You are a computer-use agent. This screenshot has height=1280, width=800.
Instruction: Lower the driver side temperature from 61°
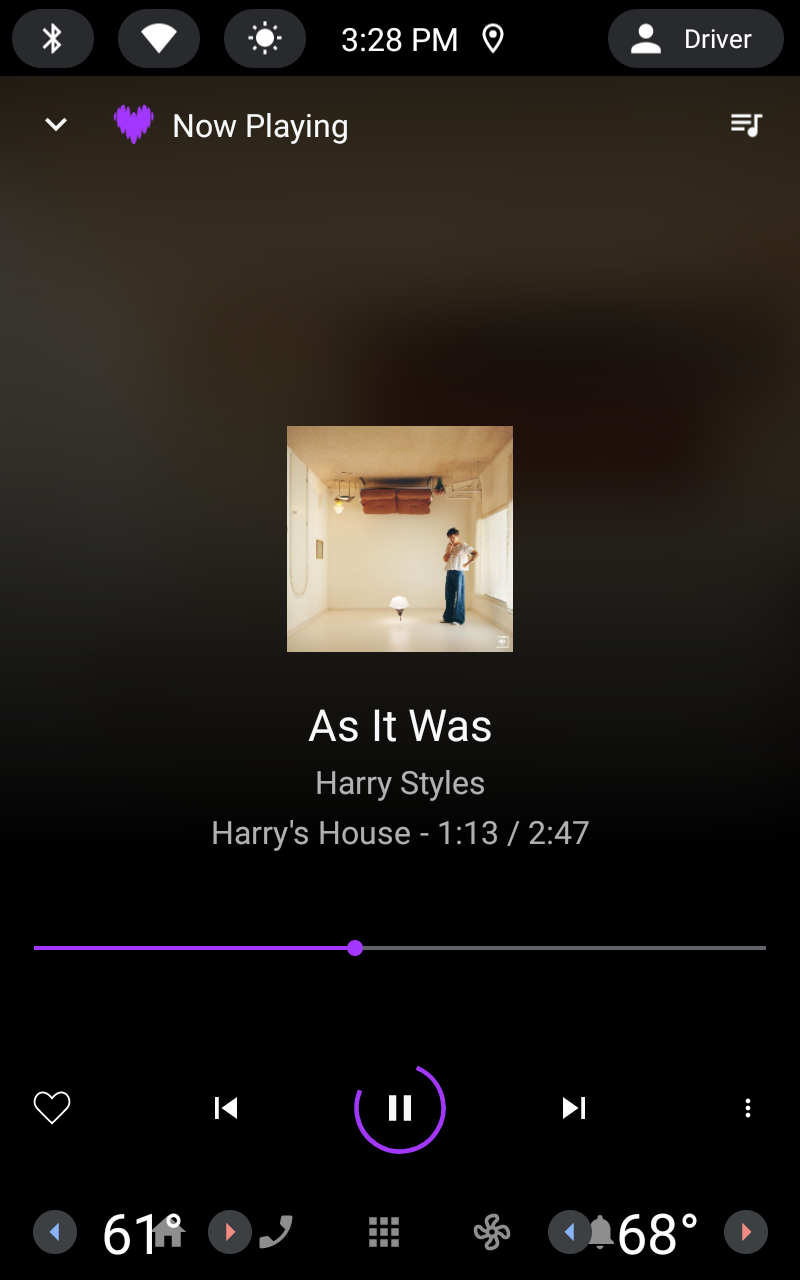tap(55, 1232)
